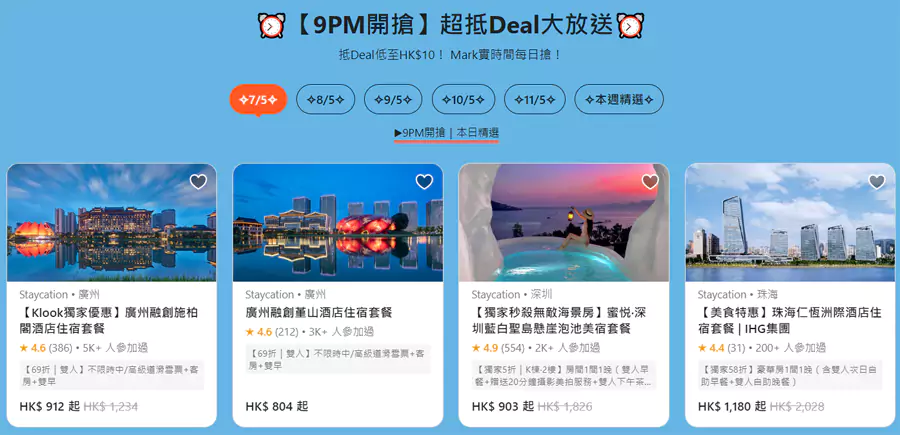This screenshot has height=435, width=900.
Task: Tap the 9PM開搶 | 本日精選 sub-tab
Action: click(447, 132)
